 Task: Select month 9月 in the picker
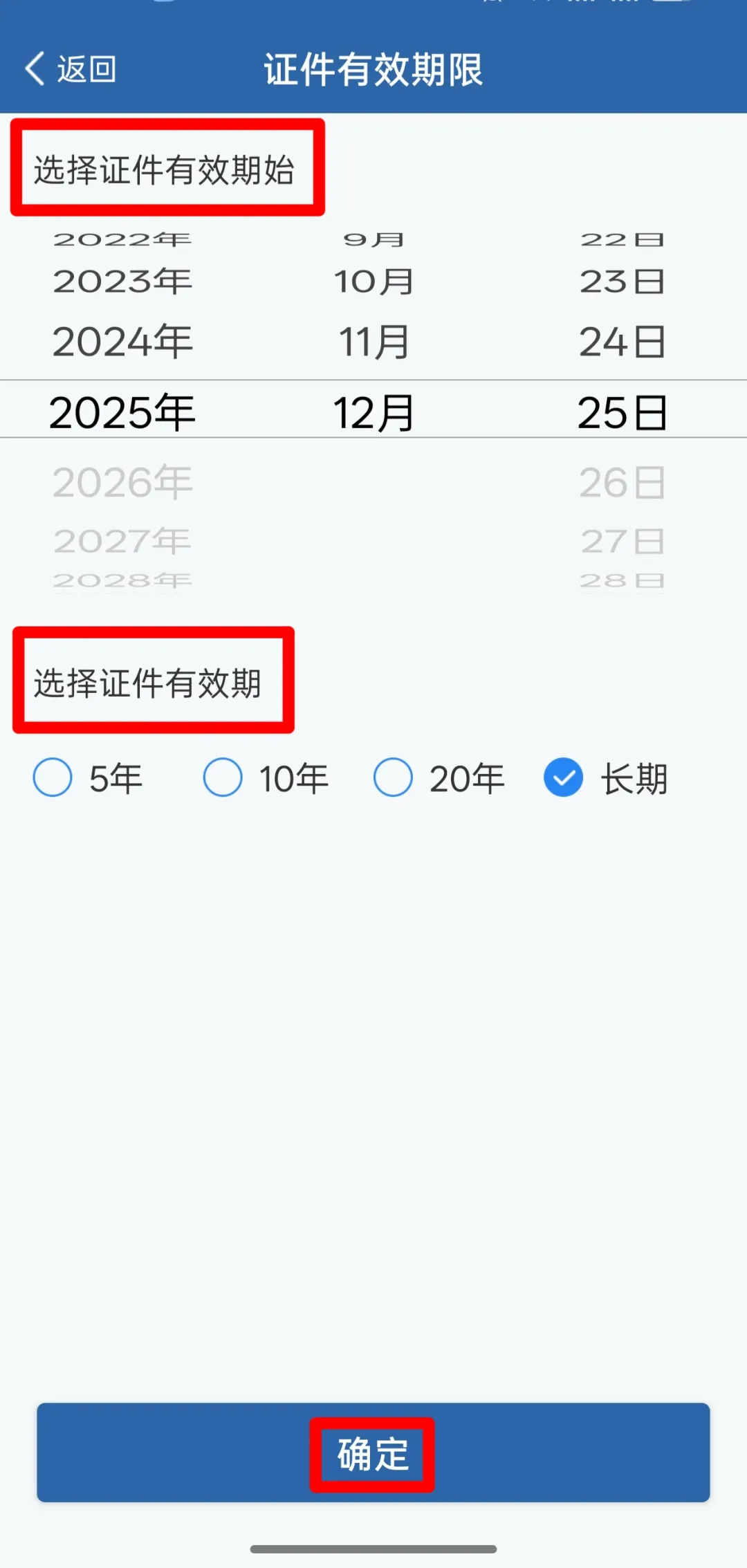click(x=373, y=238)
